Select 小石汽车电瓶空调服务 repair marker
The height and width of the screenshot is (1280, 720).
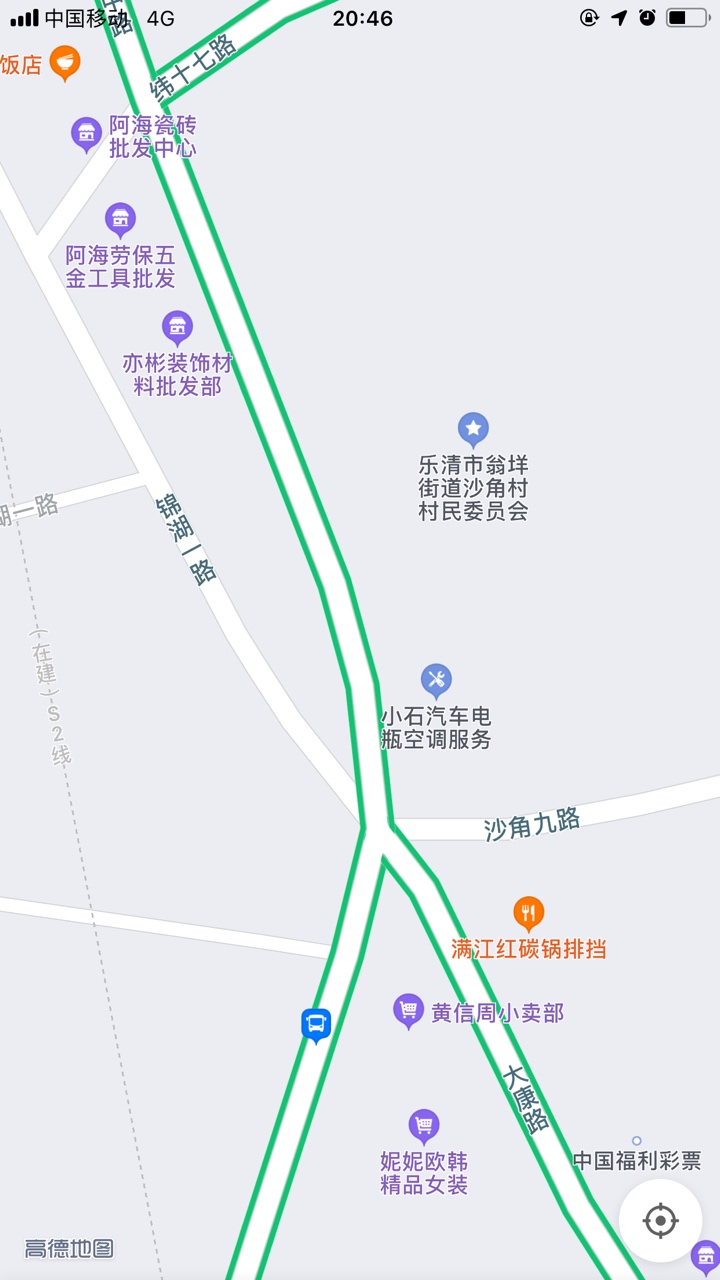436,681
